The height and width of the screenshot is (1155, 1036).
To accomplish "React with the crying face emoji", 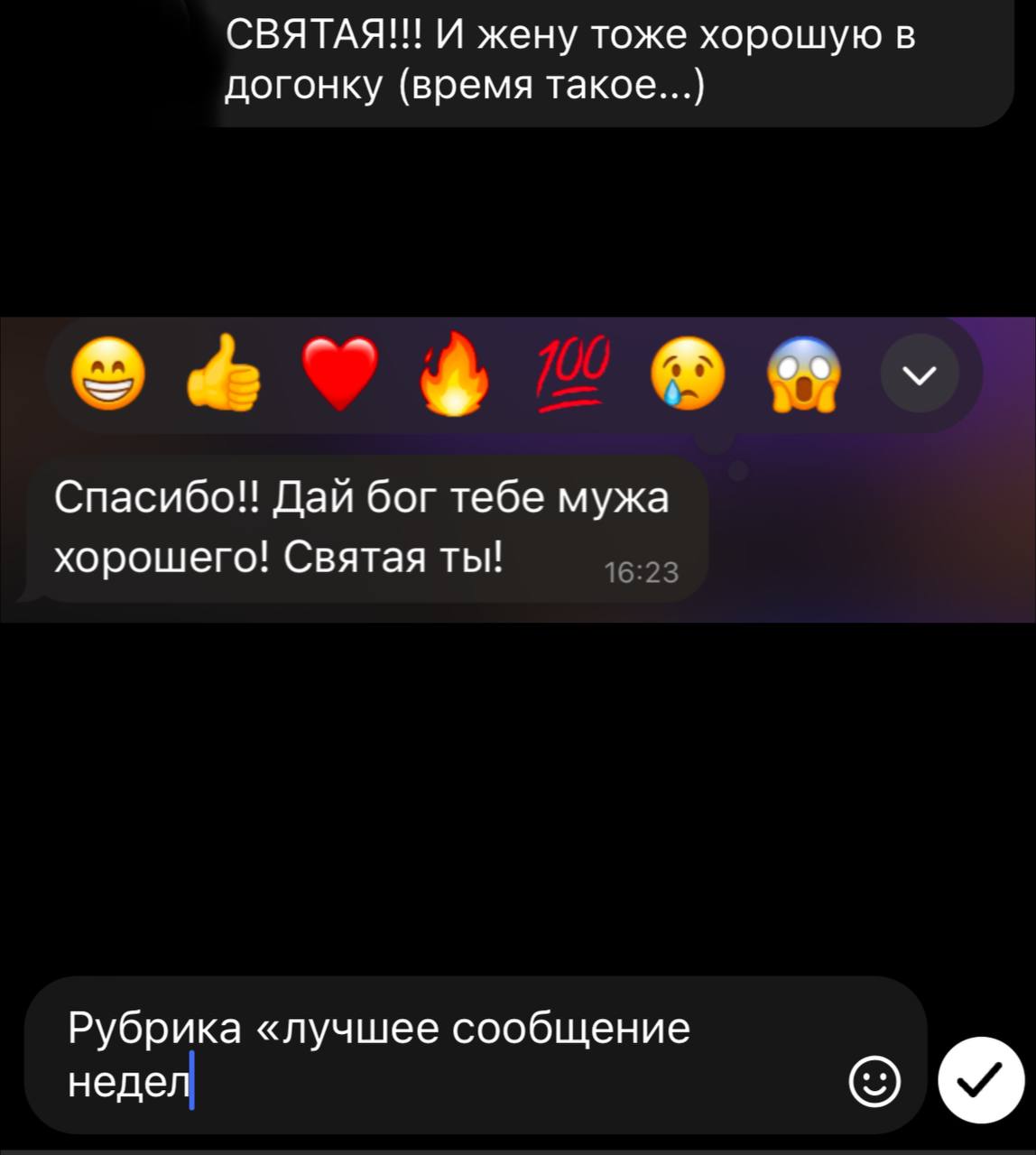I will pos(688,374).
